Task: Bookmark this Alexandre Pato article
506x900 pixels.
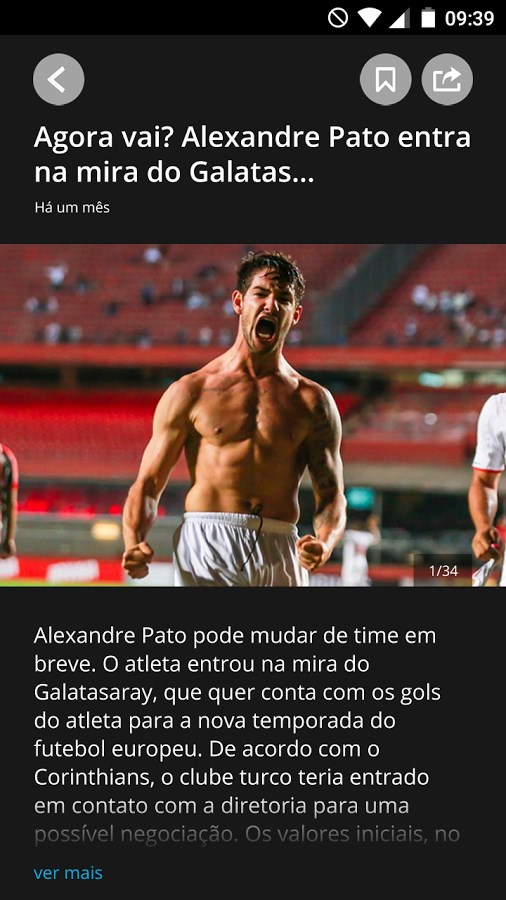Action: (x=386, y=79)
